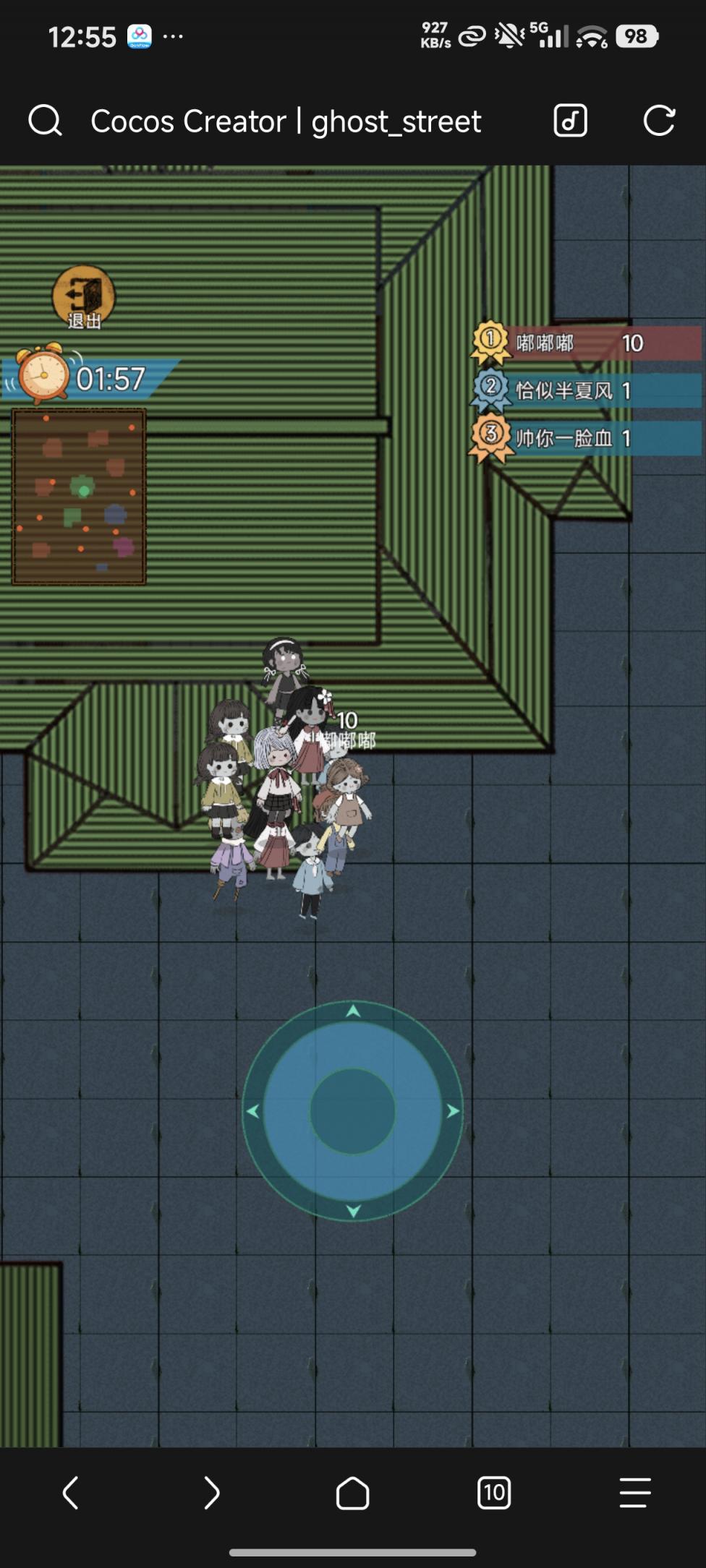Tap the 退出 exit button

[84, 297]
